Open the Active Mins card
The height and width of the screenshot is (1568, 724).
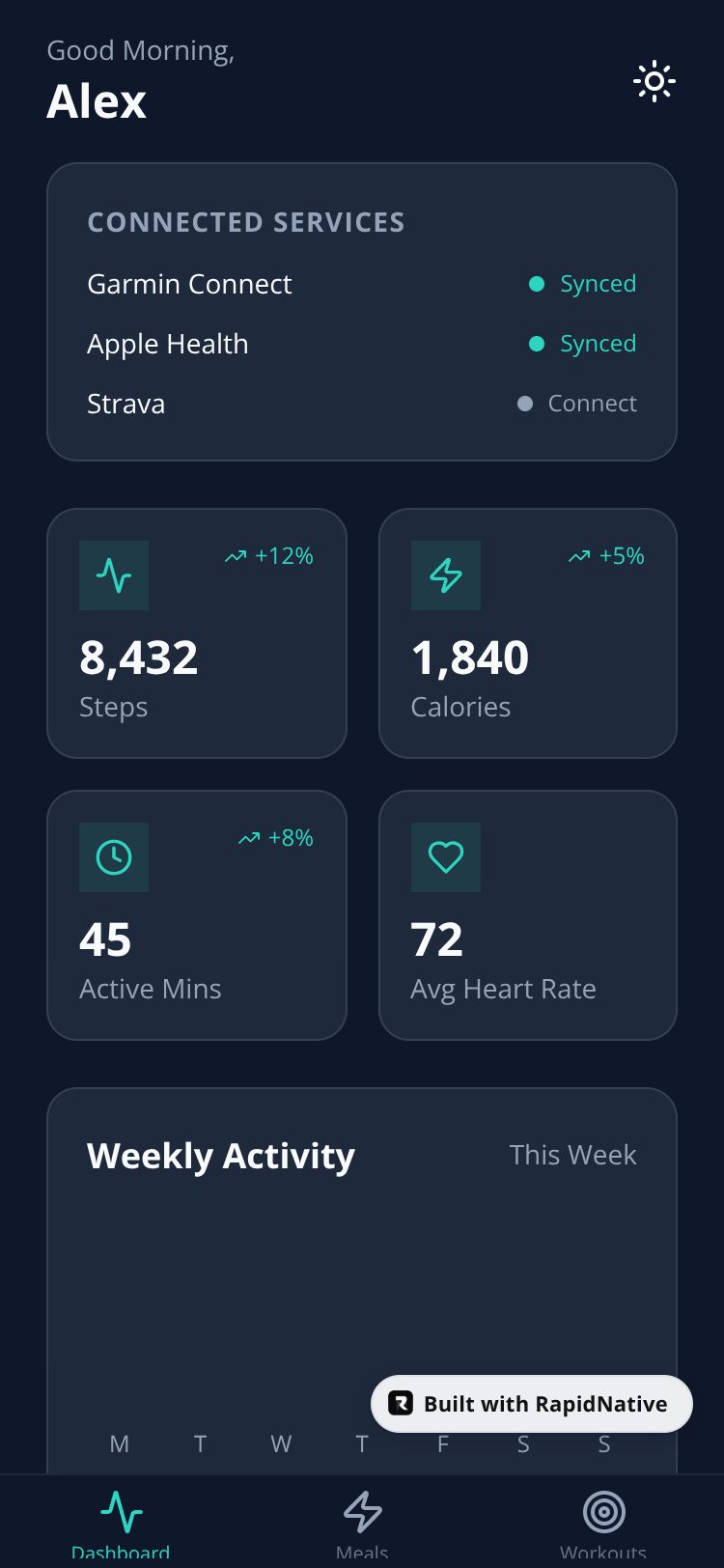(x=197, y=915)
